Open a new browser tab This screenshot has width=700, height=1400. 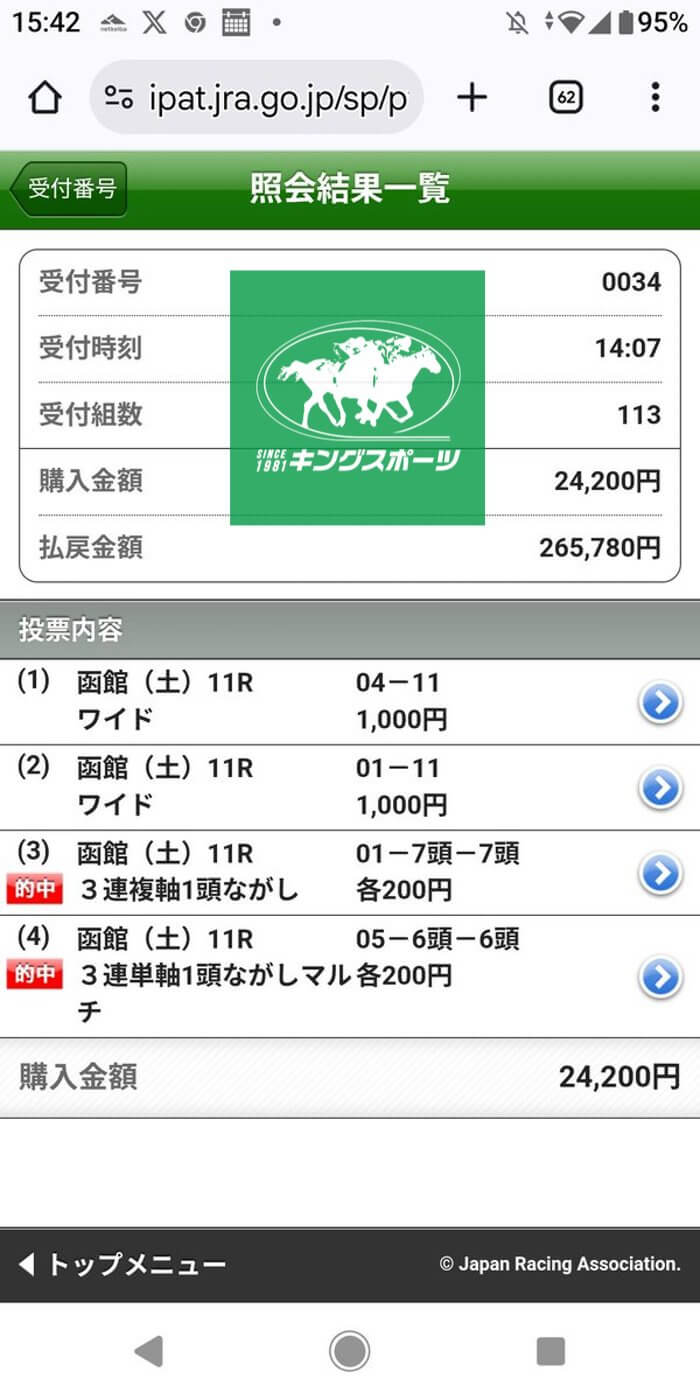click(x=471, y=97)
